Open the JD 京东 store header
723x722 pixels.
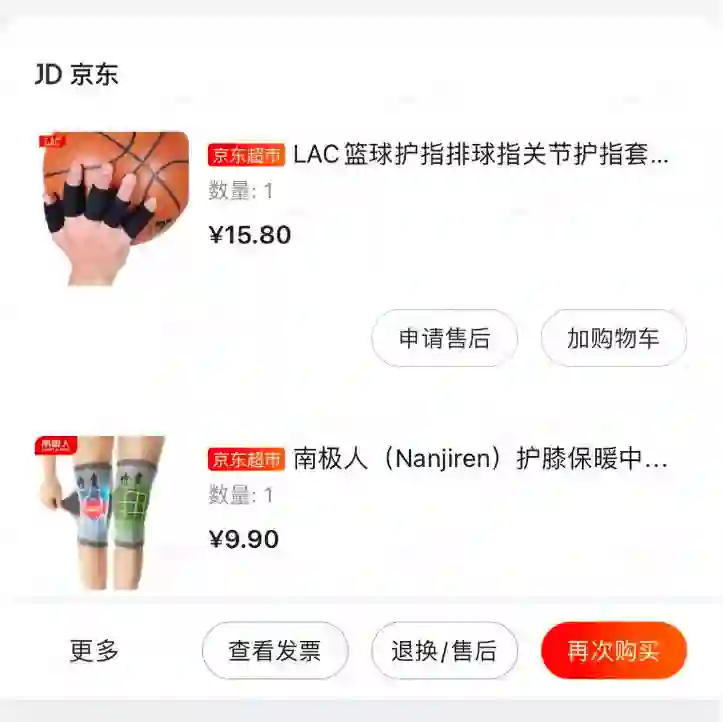[x=76, y=75]
